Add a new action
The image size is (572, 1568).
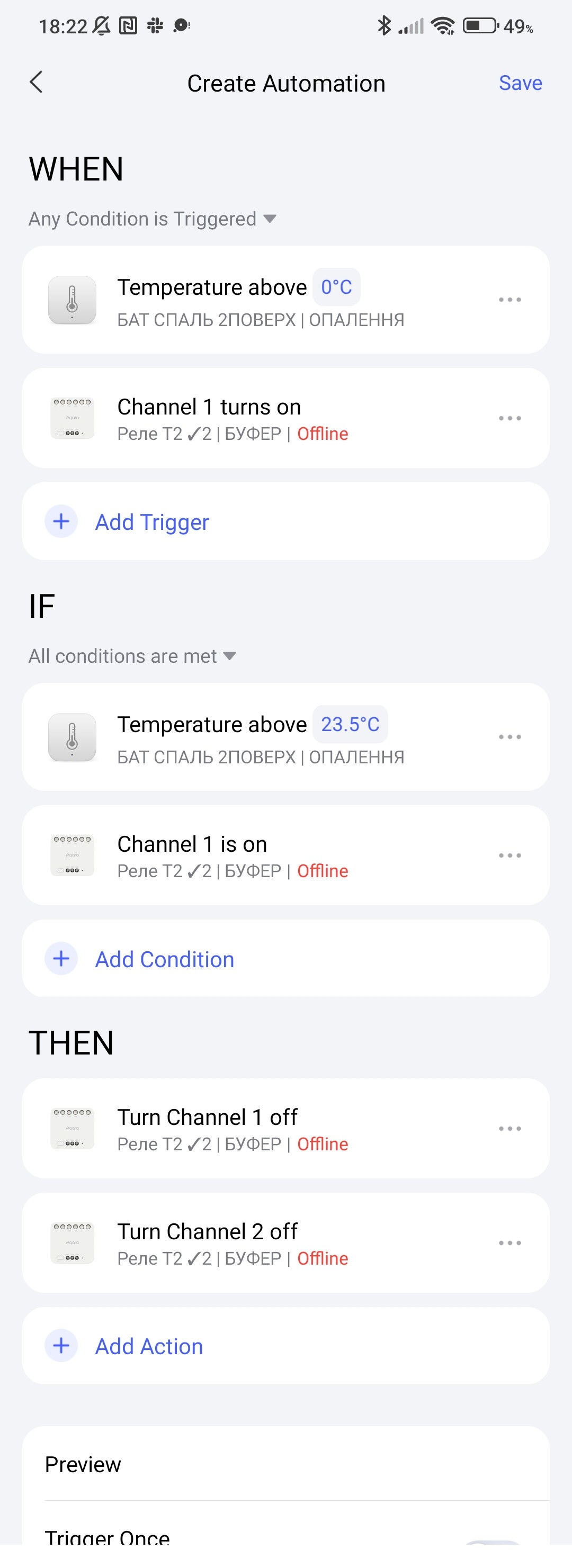point(148,1346)
